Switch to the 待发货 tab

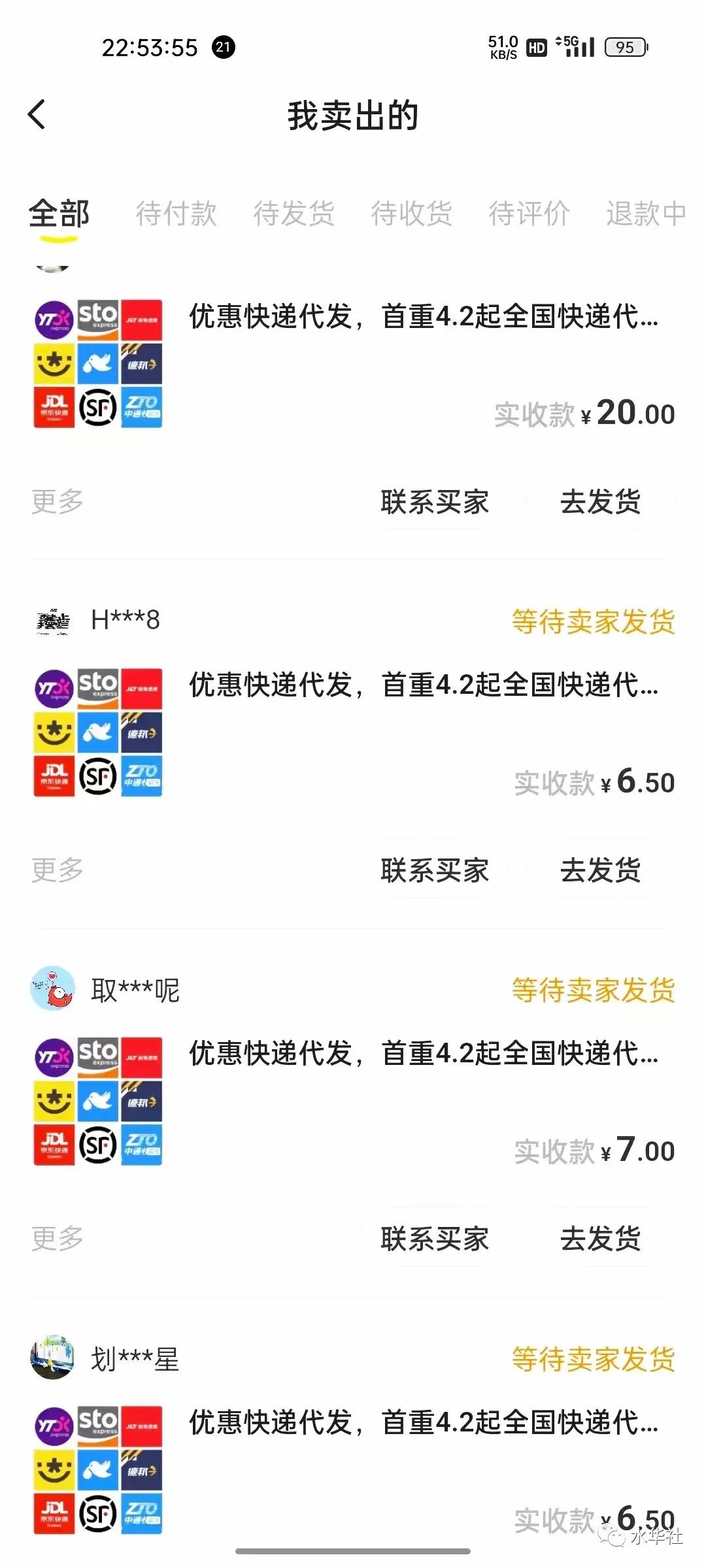pos(294,214)
